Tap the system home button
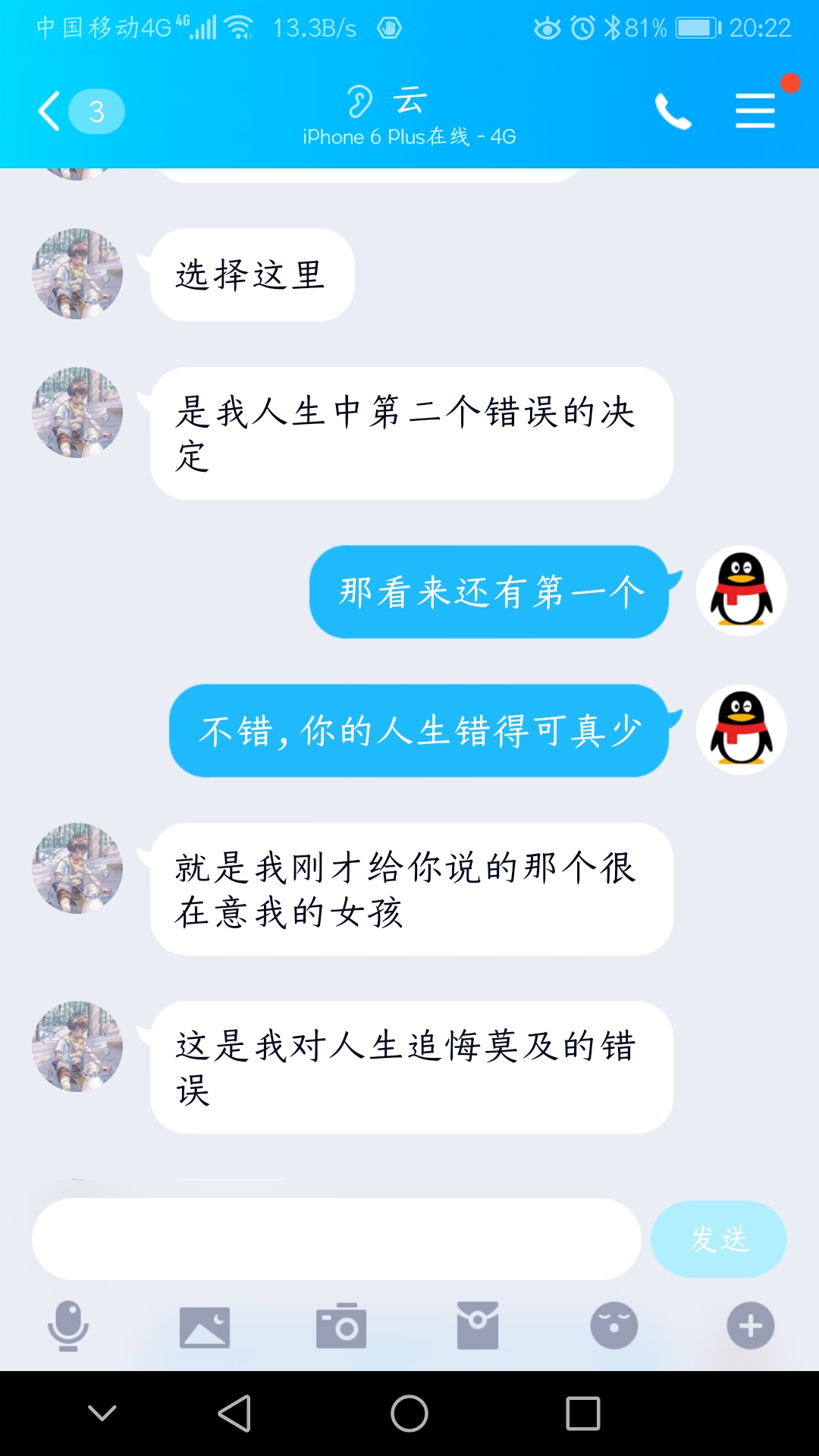Image resolution: width=819 pixels, height=1456 pixels. pyautogui.click(x=409, y=1414)
